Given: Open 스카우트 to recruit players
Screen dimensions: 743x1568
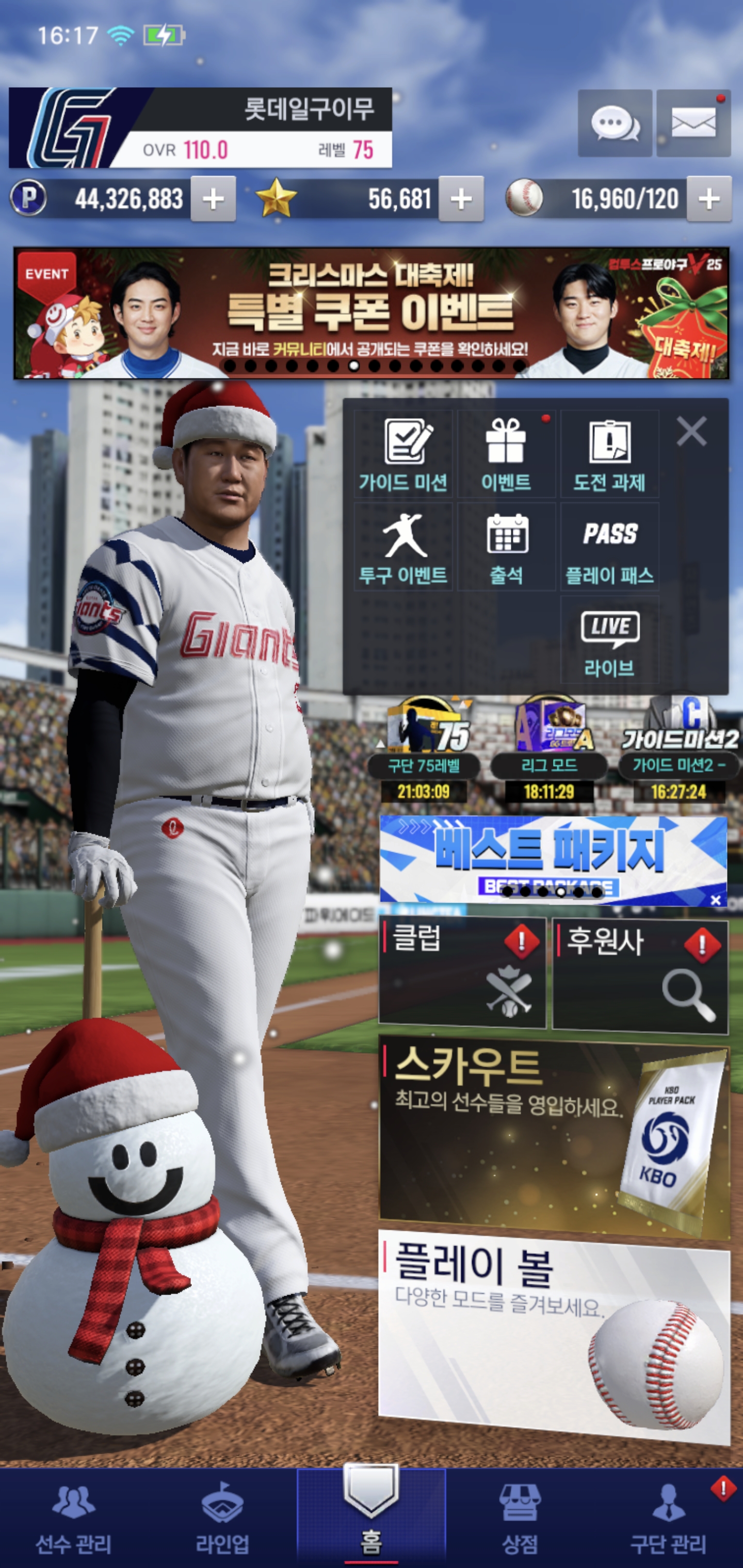Looking at the screenshot, I should click(554, 1135).
